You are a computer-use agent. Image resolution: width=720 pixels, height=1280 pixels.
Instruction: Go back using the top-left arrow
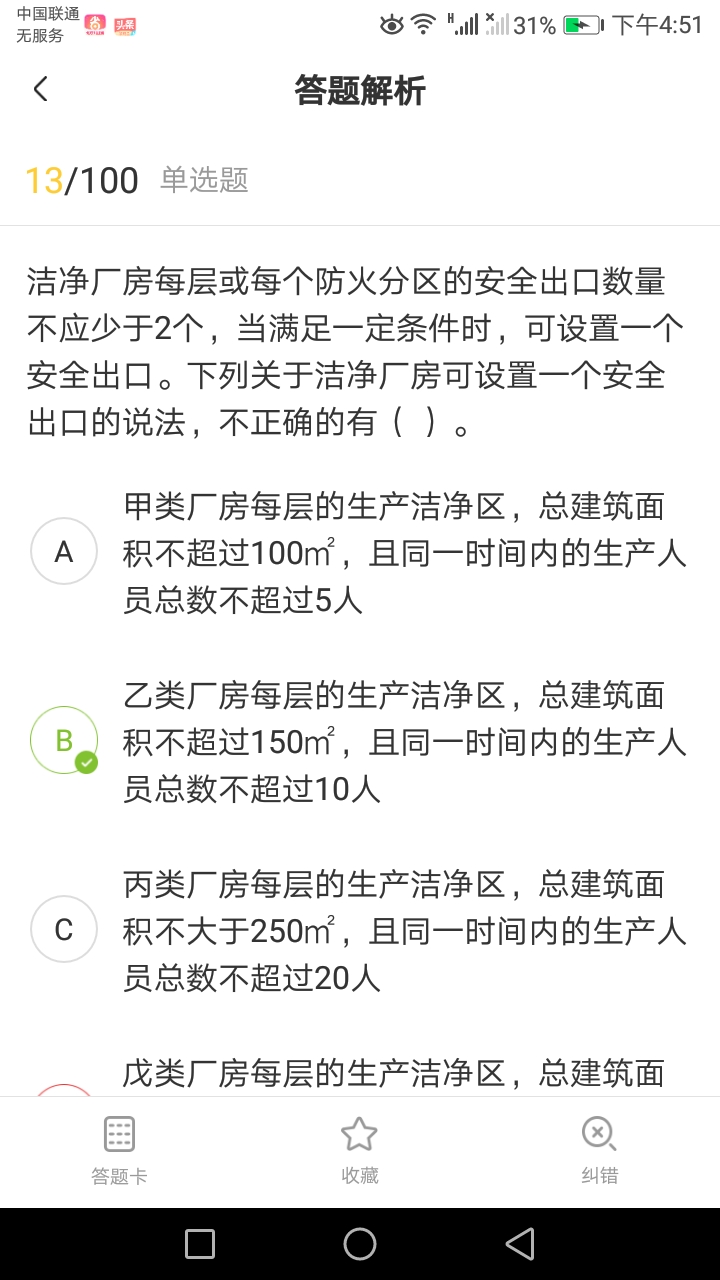click(40, 89)
